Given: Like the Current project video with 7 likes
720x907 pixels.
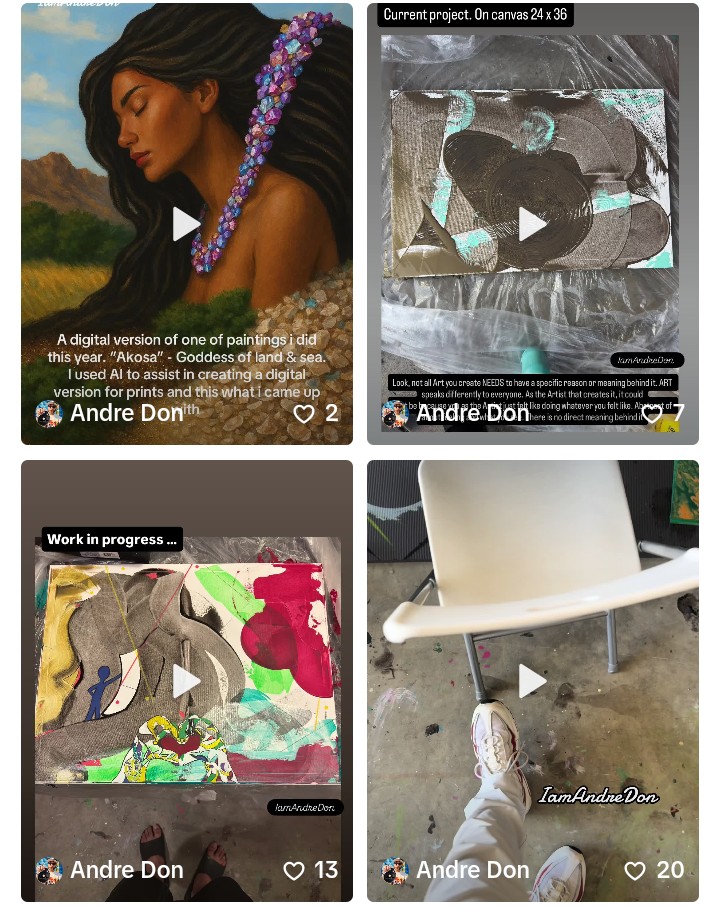Looking at the screenshot, I should point(652,413).
